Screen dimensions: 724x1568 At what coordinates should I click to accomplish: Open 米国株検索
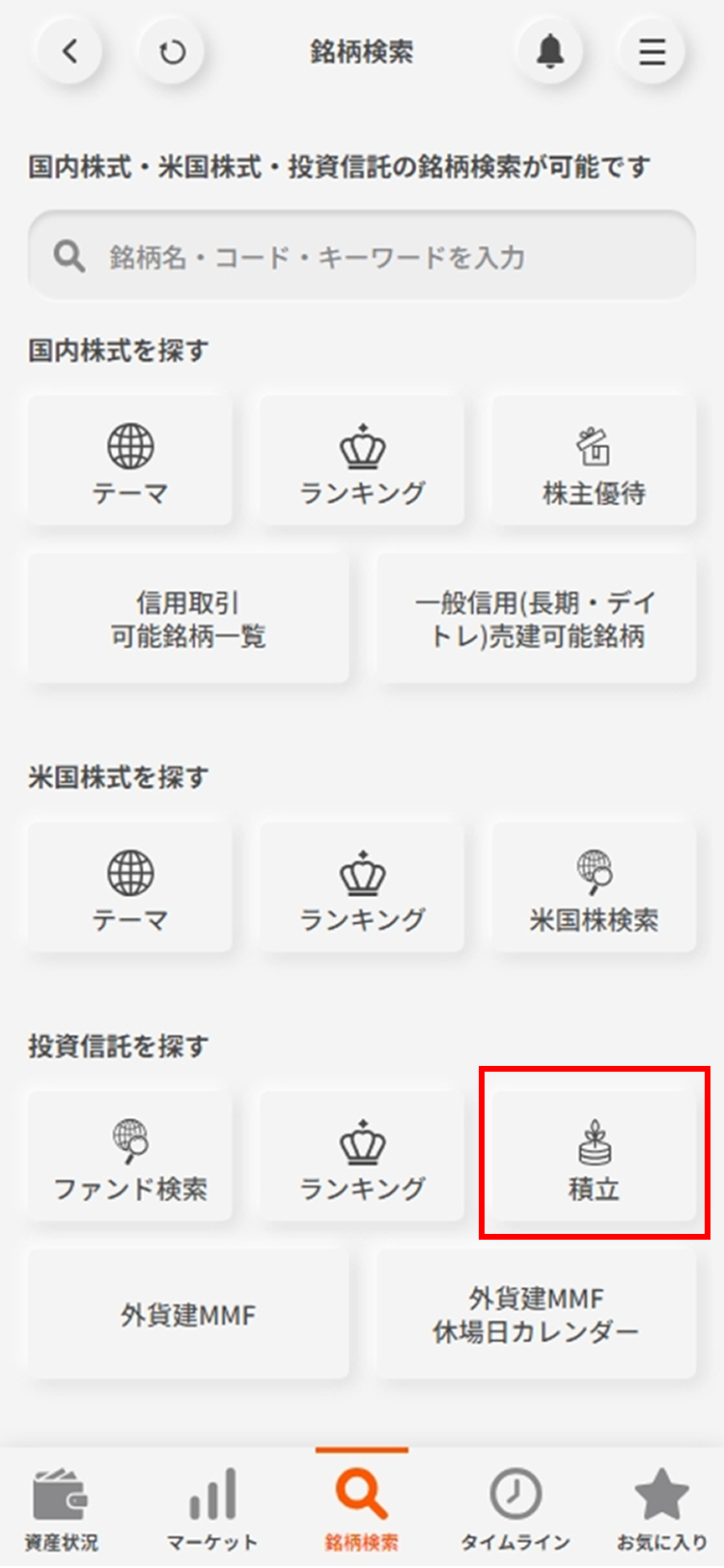point(594,888)
